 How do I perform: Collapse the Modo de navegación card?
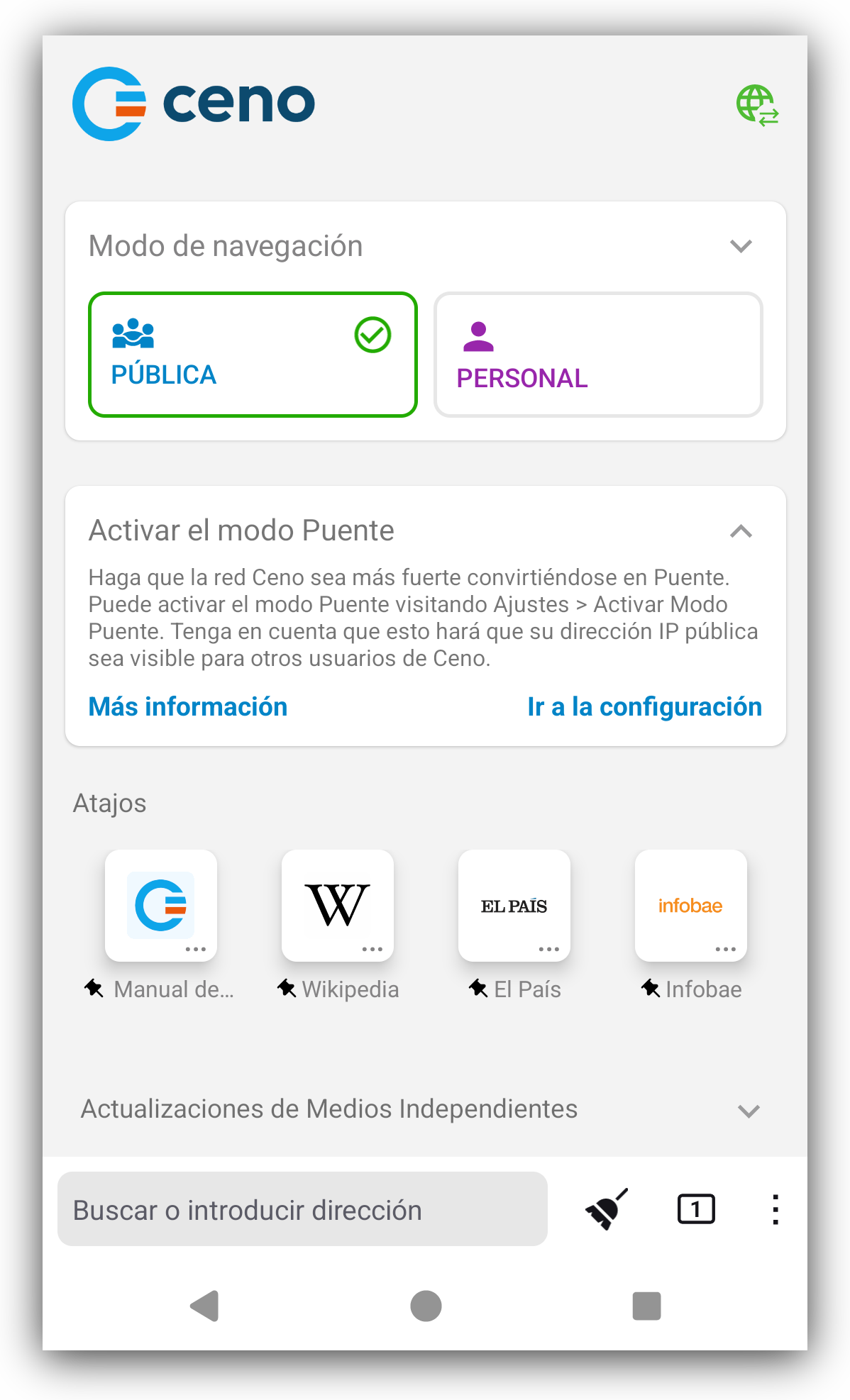(741, 247)
